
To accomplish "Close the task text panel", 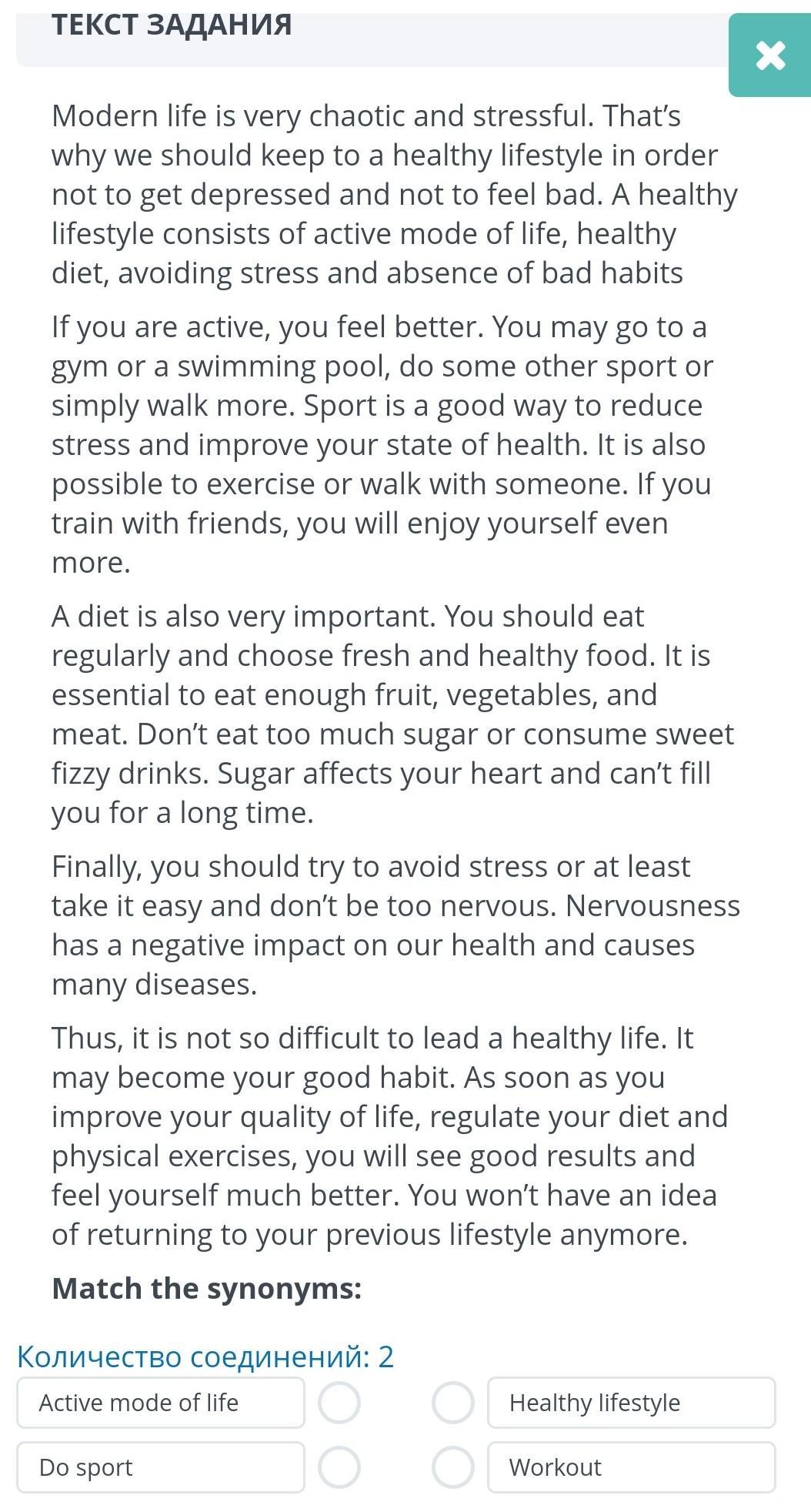I will 769,55.
